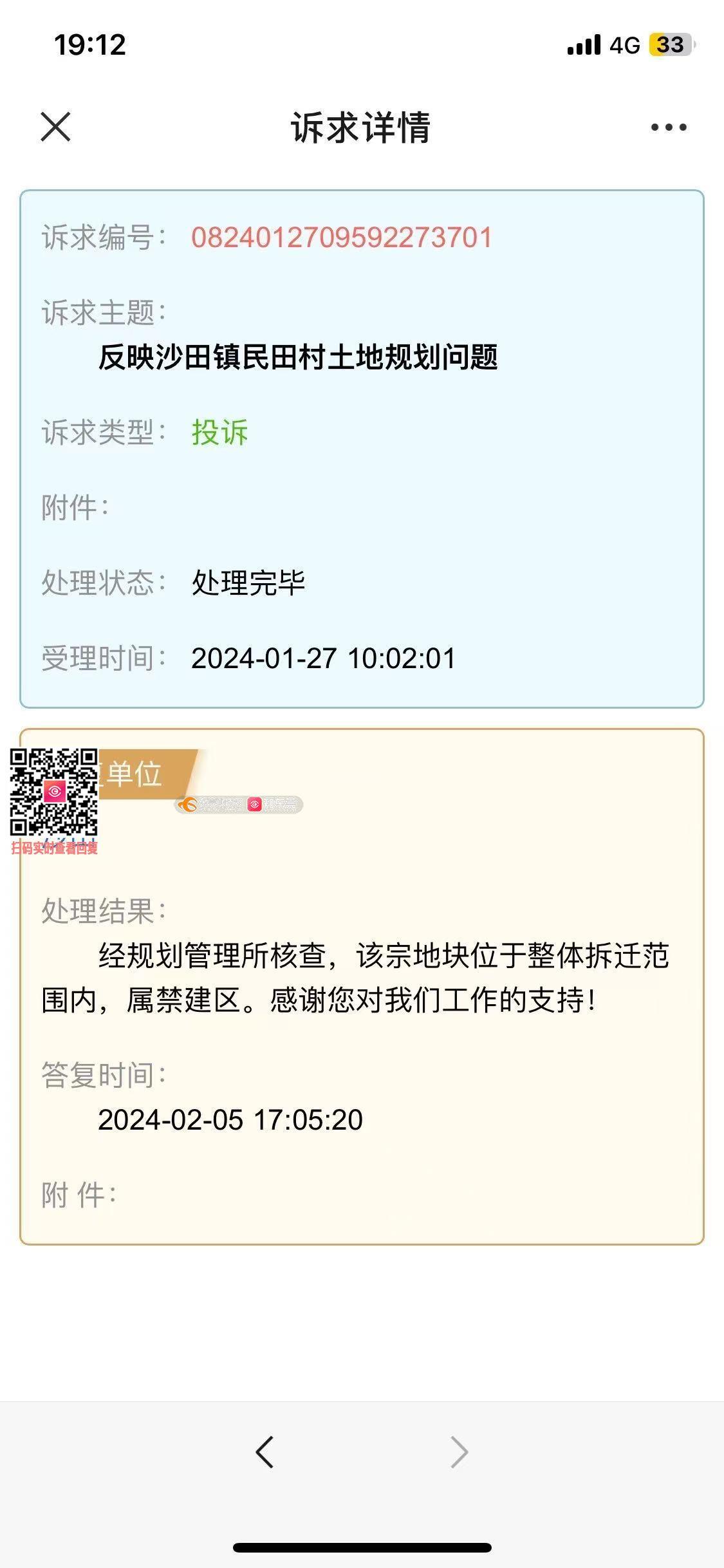Open the three-dot more options menu
This screenshot has width=724, height=1568.
[x=669, y=127]
